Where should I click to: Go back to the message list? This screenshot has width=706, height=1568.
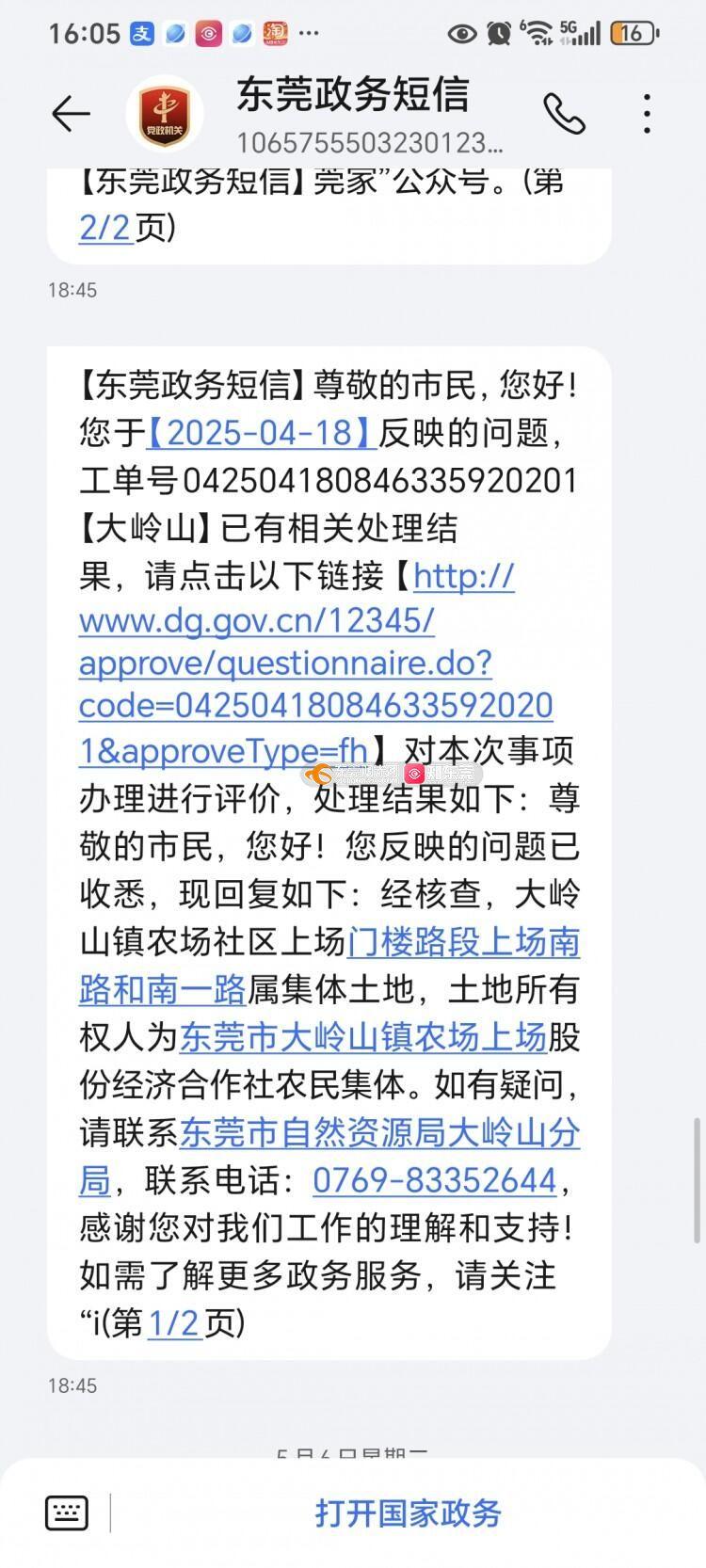pos(71,115)
